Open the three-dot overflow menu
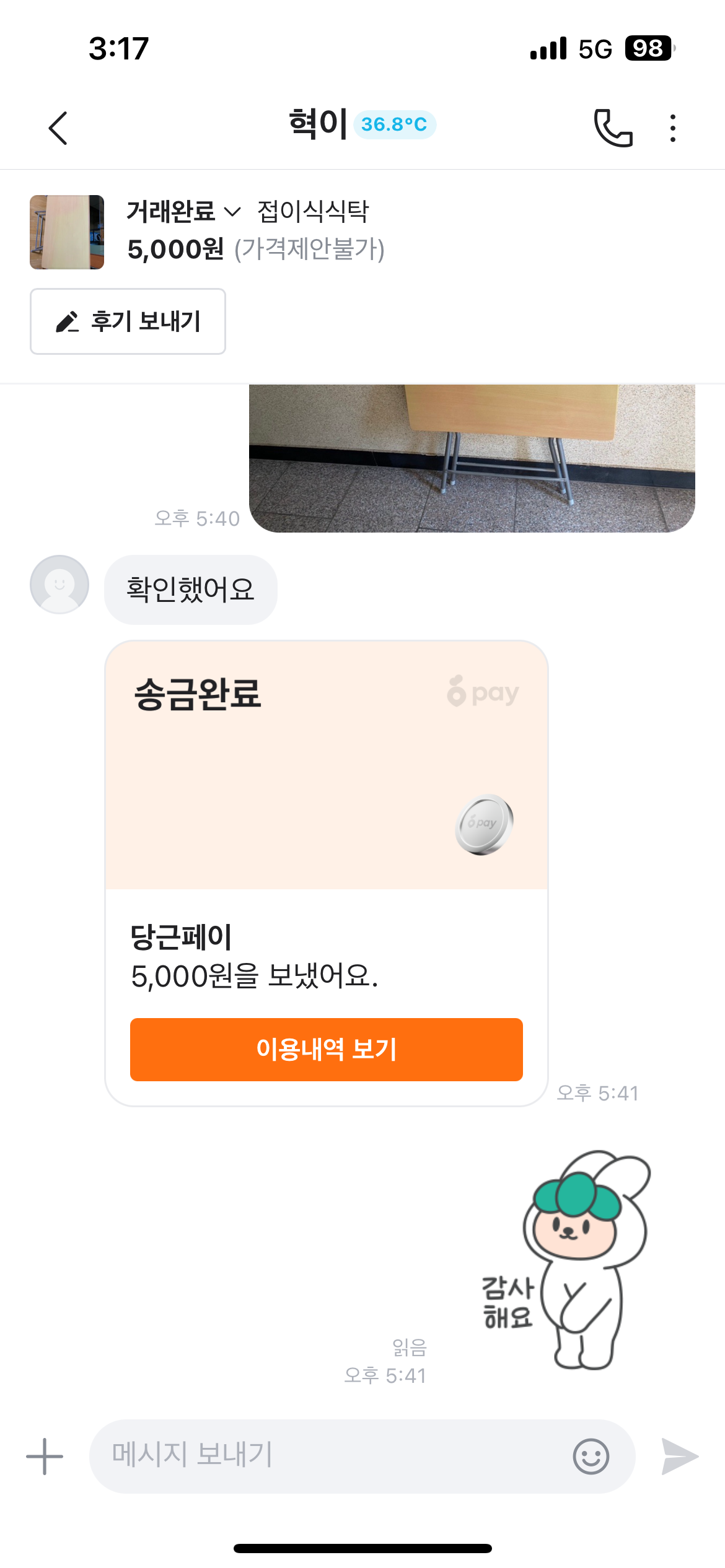Viewport: 725px width, 1568px height. (672, 128)
